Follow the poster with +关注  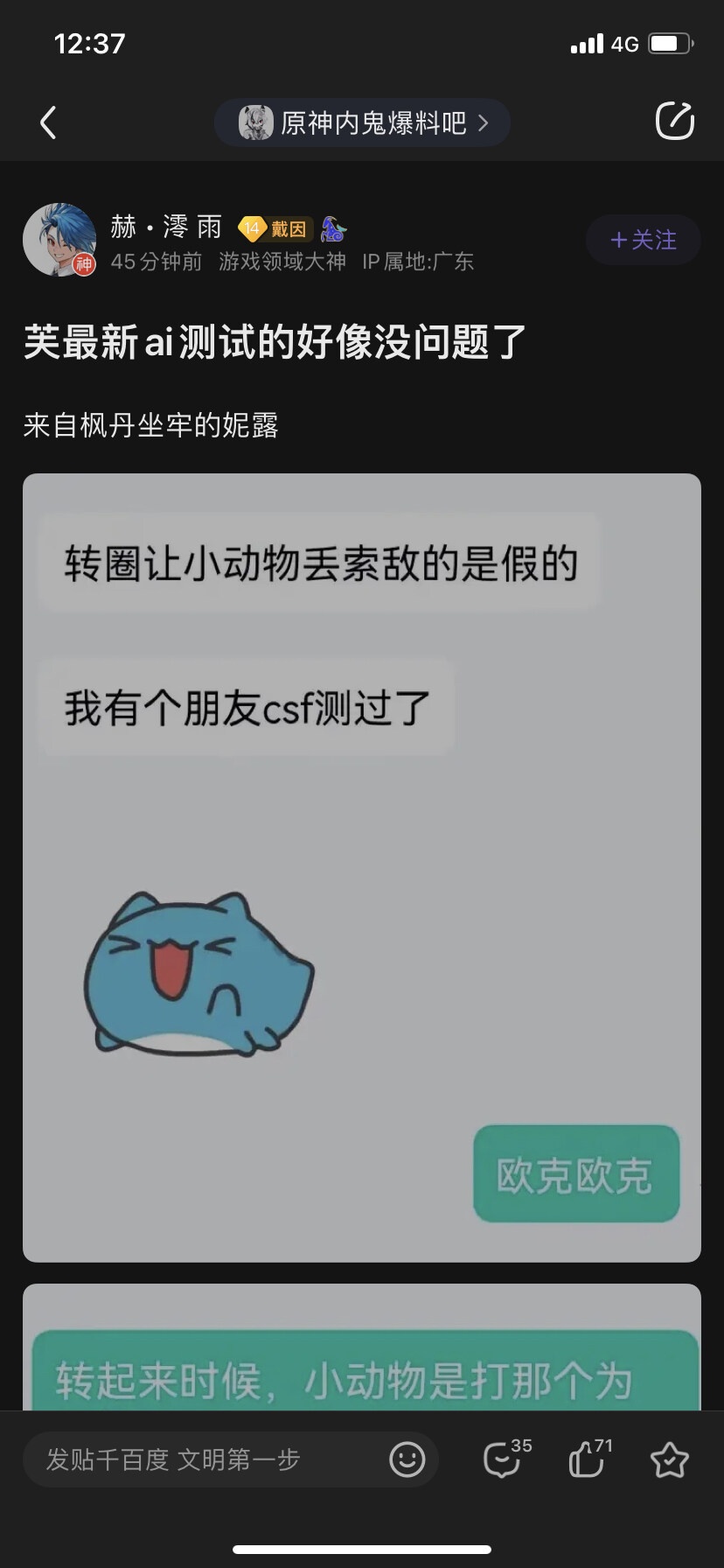(644, 240)
